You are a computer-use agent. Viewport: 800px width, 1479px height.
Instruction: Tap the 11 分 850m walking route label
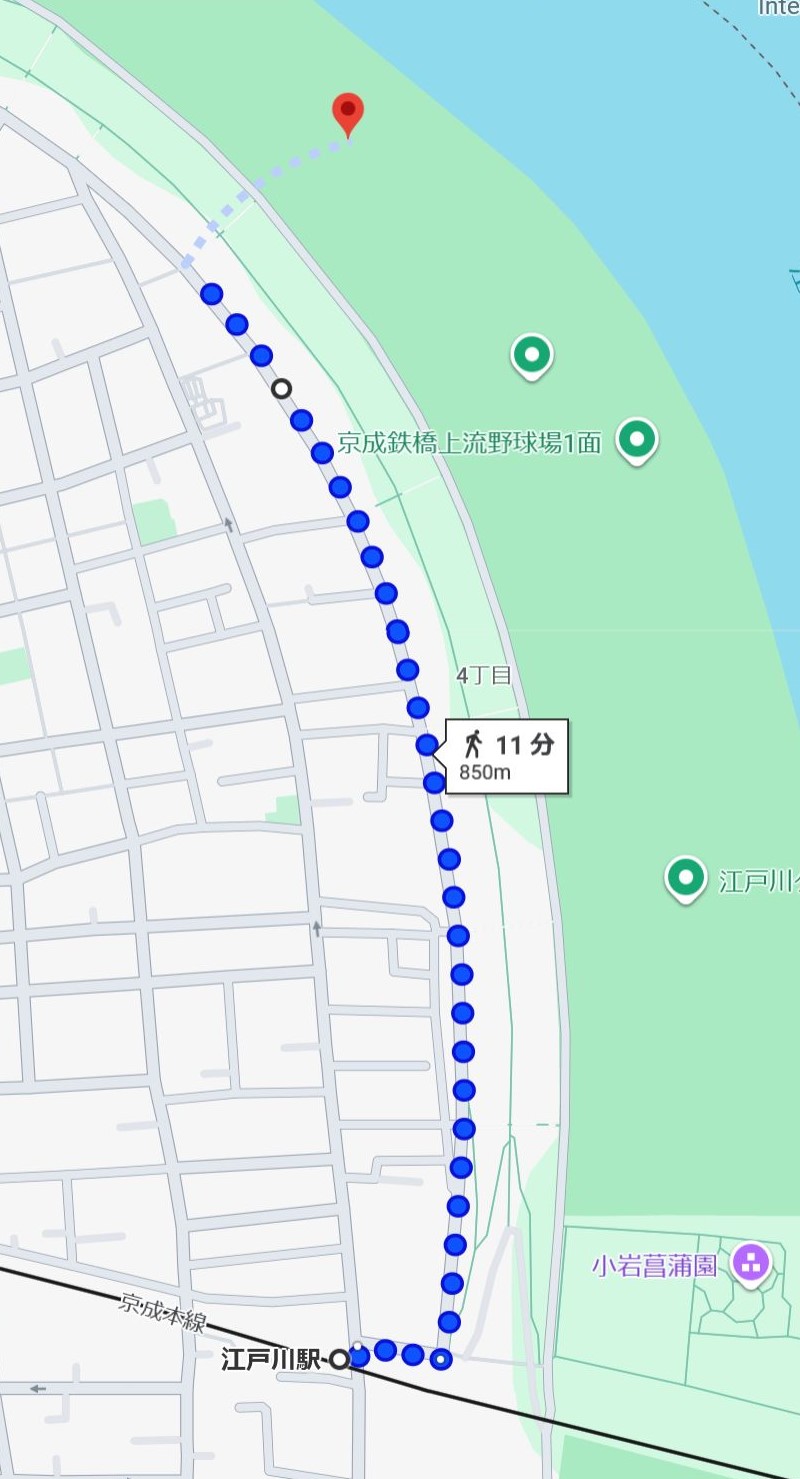(507, 756)
